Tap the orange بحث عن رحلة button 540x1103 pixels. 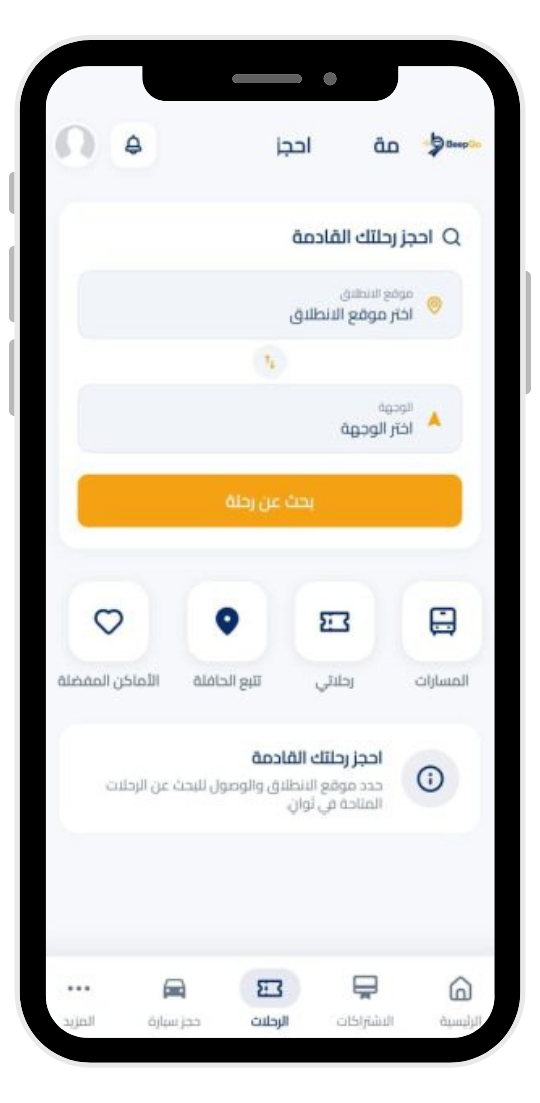tap(270, 501)
